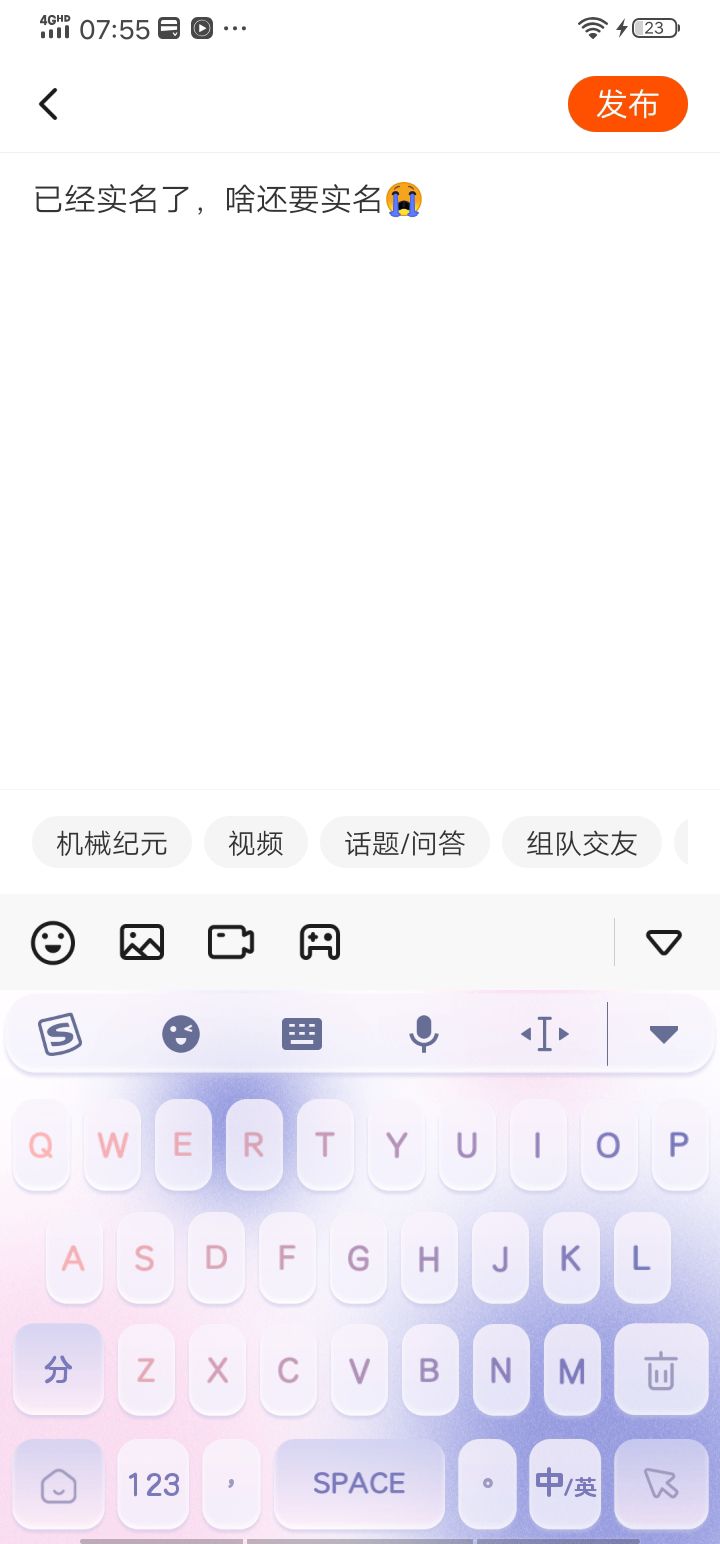Screen dimensions: 720x1544
Task: Add a picture to the post
Action: 142,942
